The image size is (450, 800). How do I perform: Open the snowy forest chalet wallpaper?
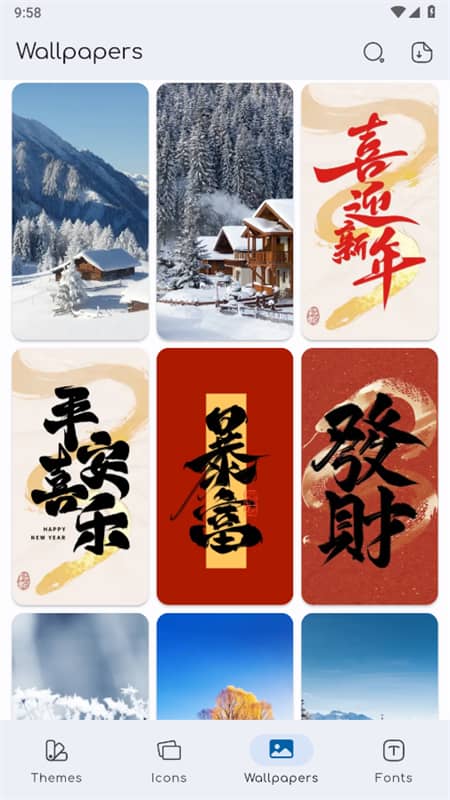225,212
